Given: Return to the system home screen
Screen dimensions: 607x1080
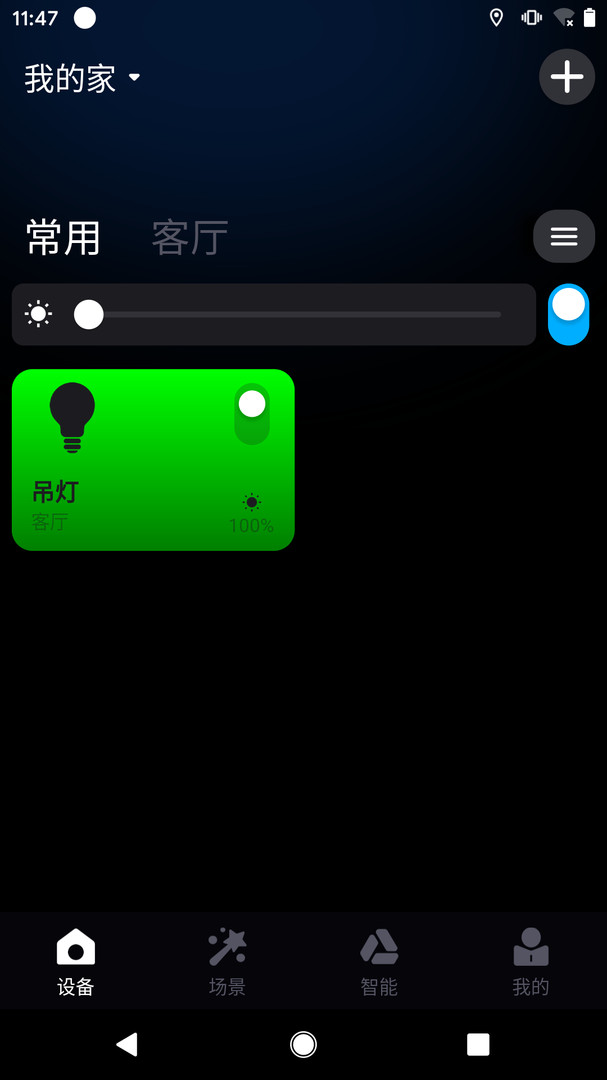Looking at the screenshot, I should (303, 1045).
